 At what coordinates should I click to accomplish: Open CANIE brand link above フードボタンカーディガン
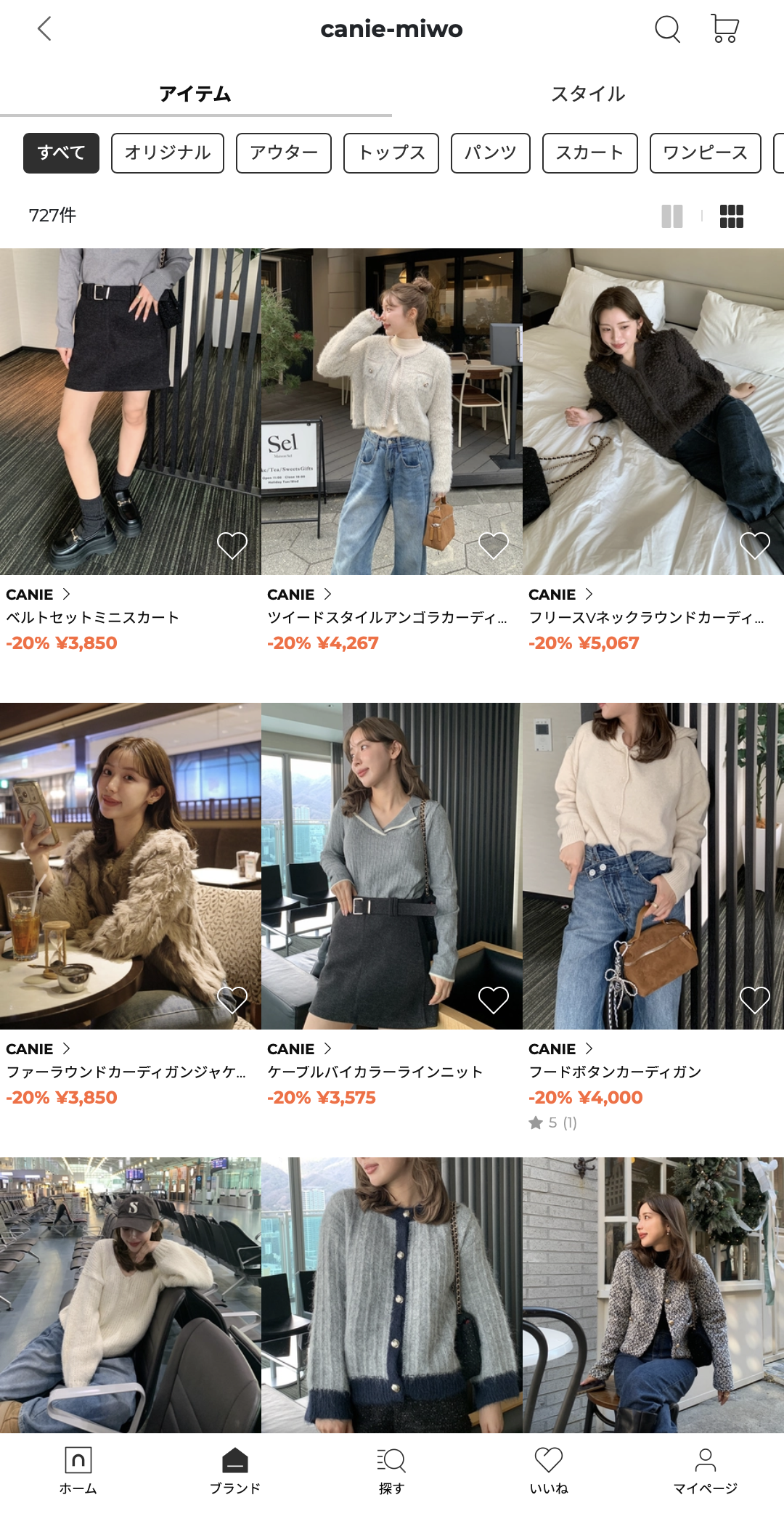click(560, 1048)
